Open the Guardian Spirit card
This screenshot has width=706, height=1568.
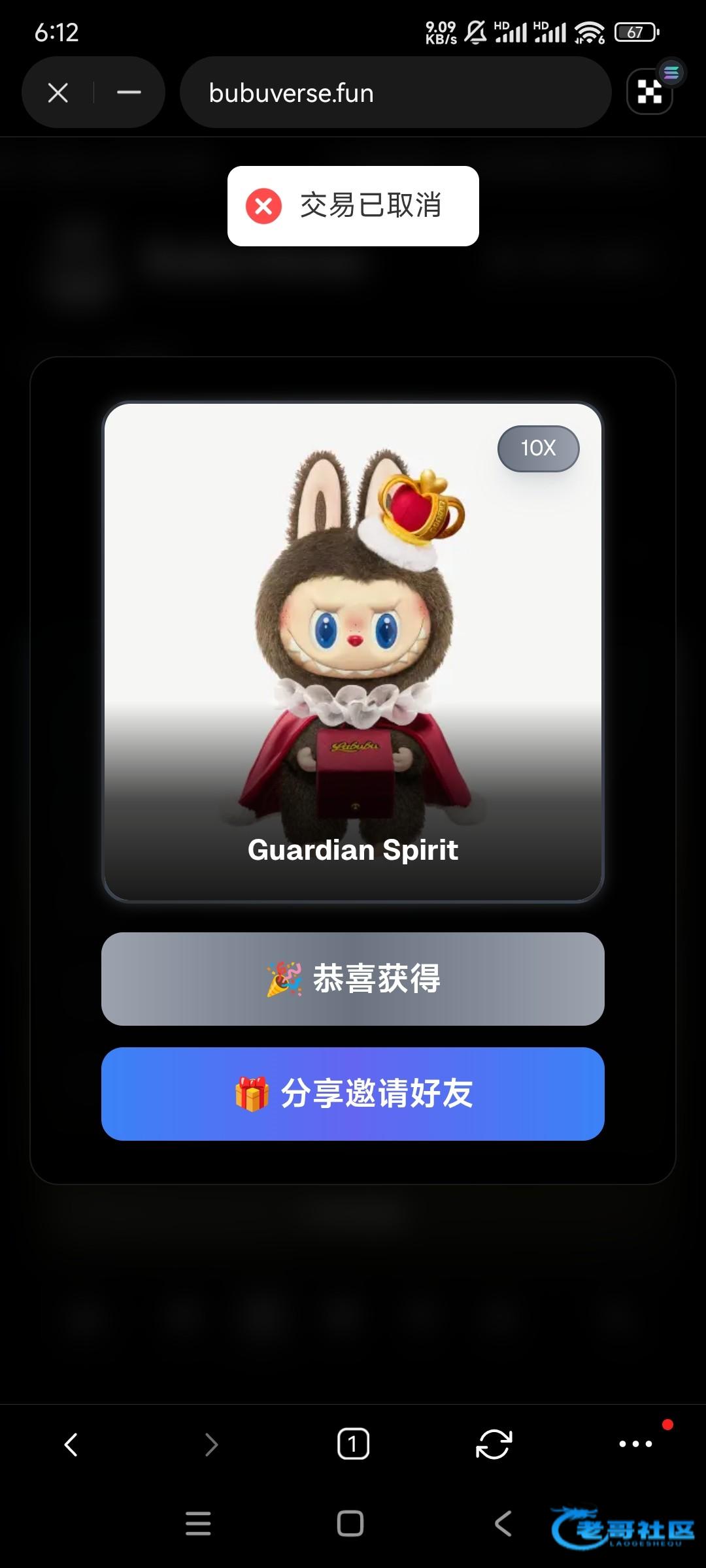353,652
